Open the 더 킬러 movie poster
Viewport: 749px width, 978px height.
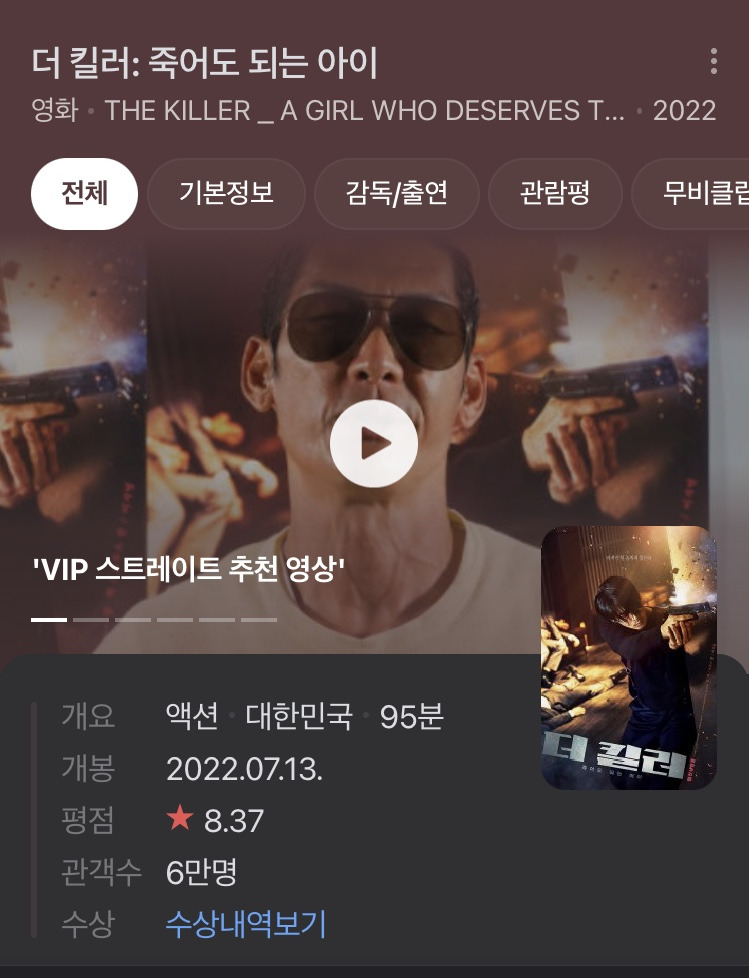[628, 657]
